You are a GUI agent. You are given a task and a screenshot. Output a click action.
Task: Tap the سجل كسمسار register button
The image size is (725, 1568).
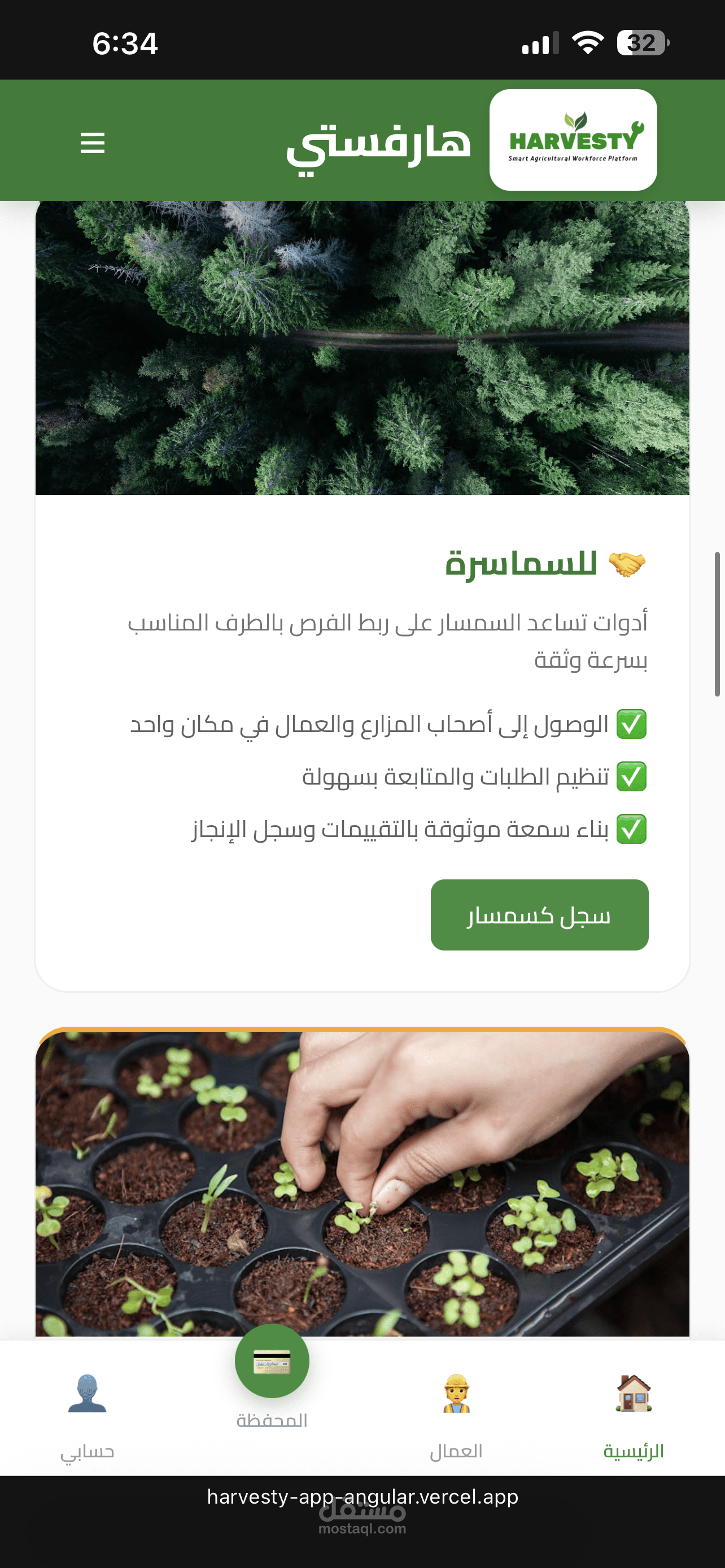(539, 914)
